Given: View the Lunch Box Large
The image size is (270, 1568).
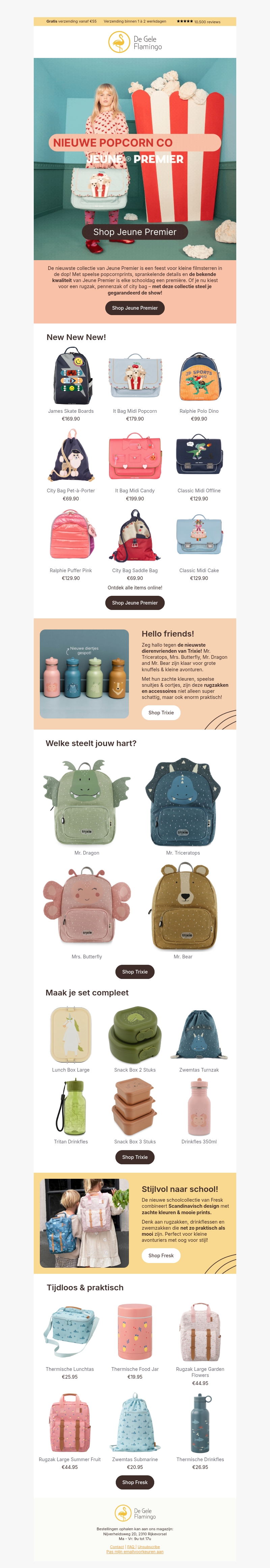Looking at the screenshot, I should pos(71,1034).
